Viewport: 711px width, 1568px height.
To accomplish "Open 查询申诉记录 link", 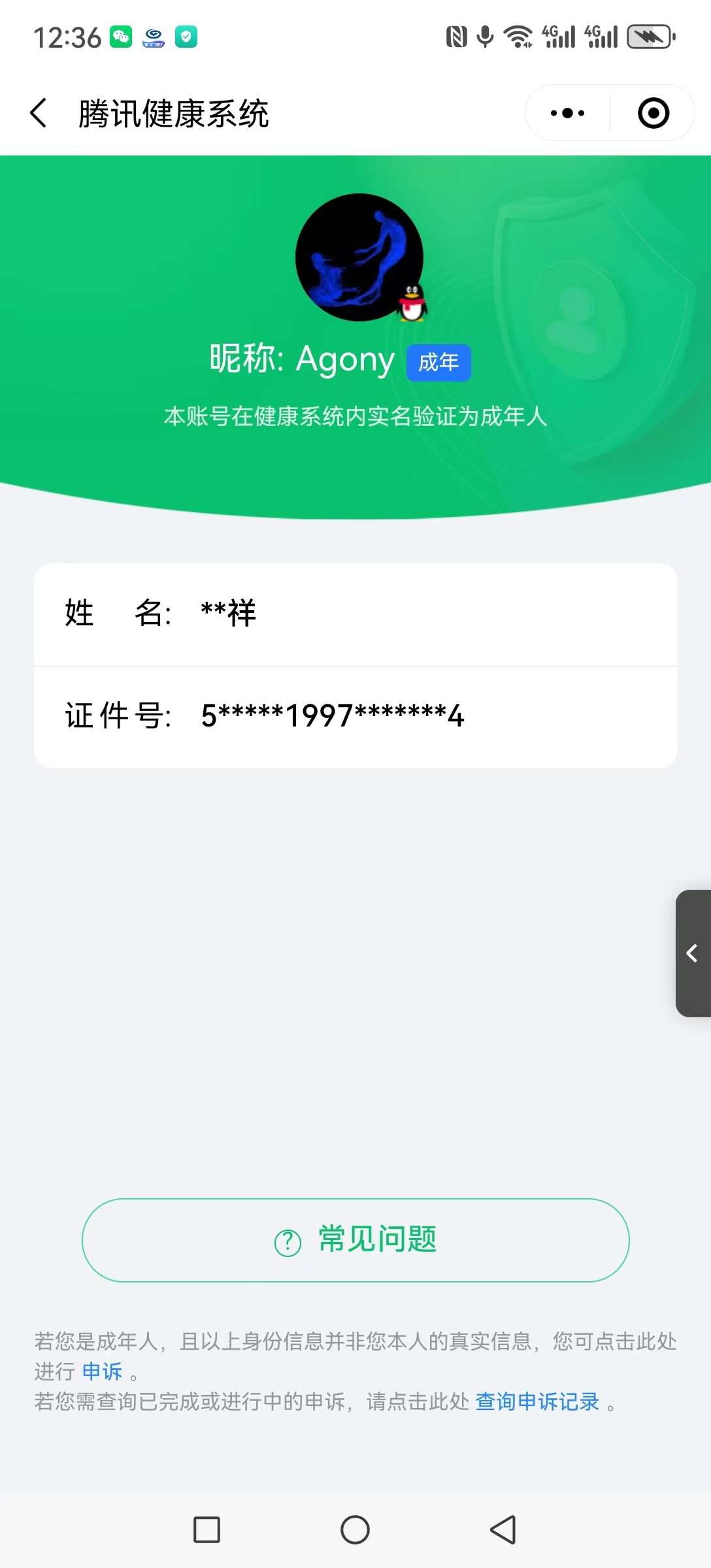I will (x=537, y=1401).
